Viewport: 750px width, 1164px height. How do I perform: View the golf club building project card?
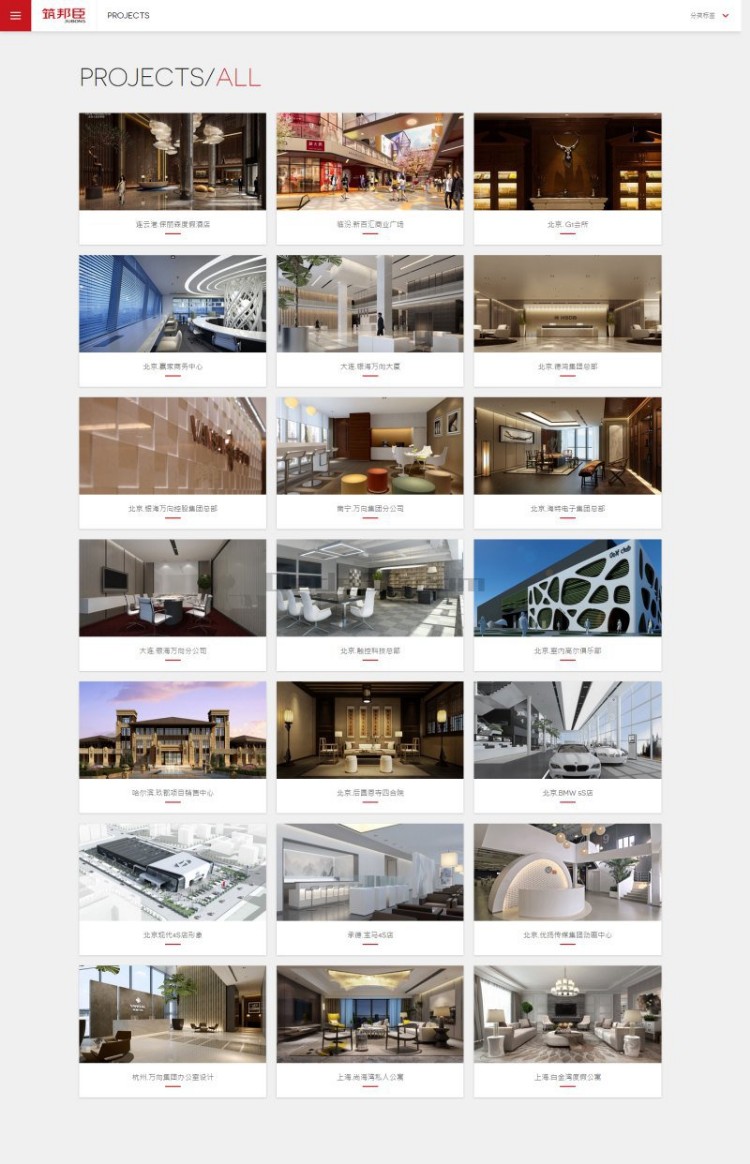coord(567,588)
